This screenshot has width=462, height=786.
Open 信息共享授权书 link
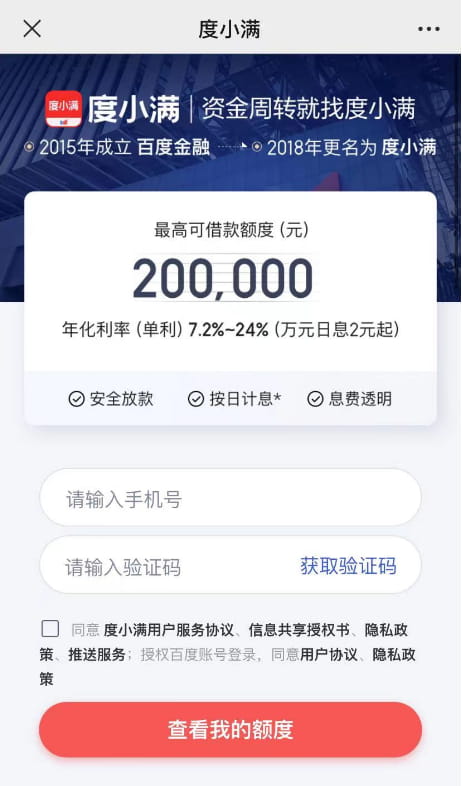click(299, 630)
